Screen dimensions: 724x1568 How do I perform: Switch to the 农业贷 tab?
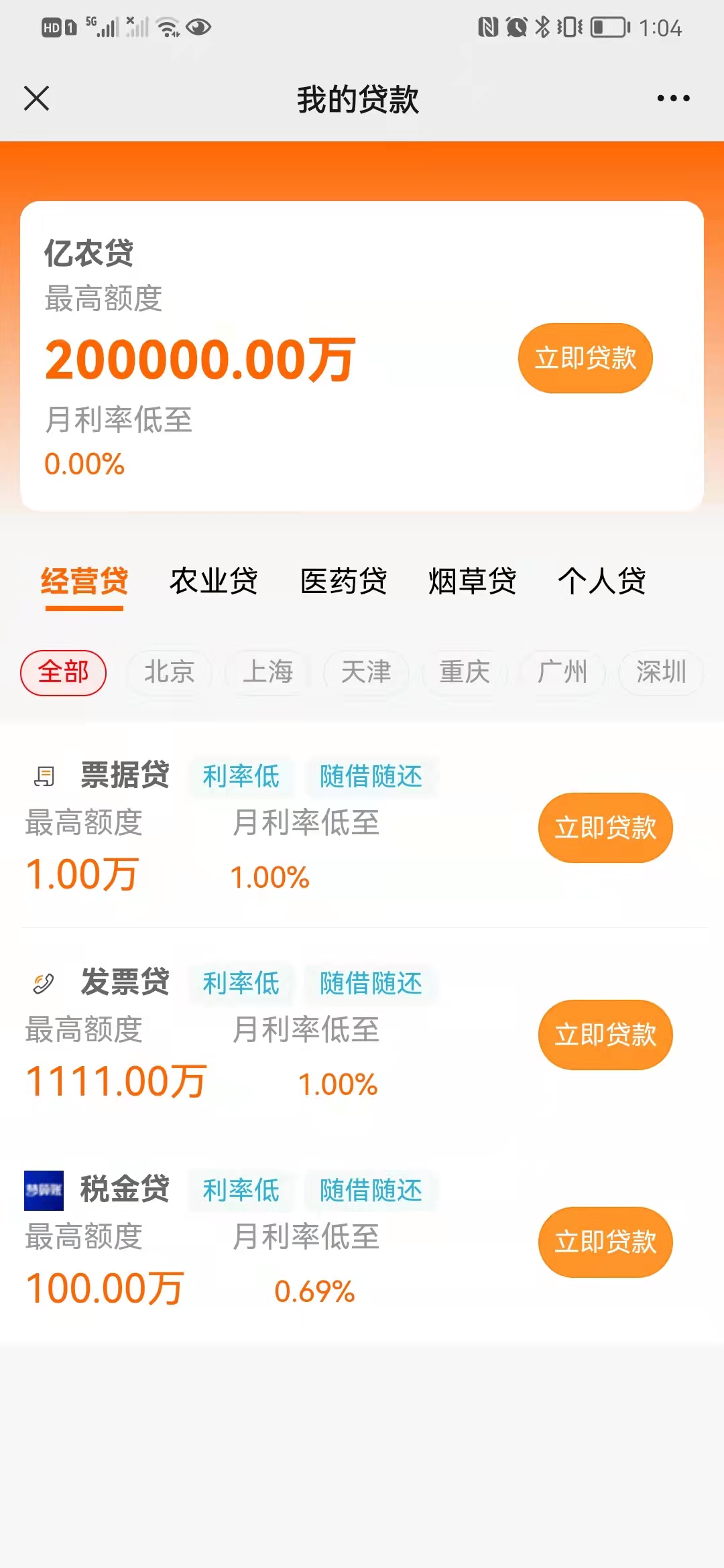point(215,582)
